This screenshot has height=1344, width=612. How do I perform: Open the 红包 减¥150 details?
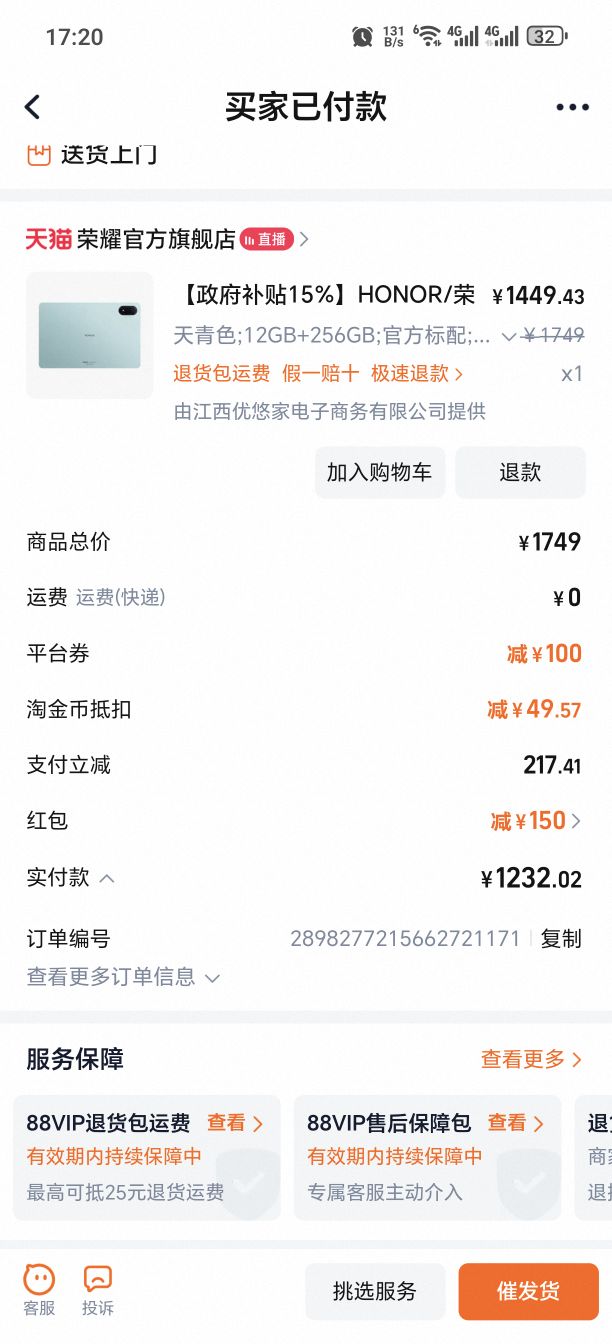[535, 821]
